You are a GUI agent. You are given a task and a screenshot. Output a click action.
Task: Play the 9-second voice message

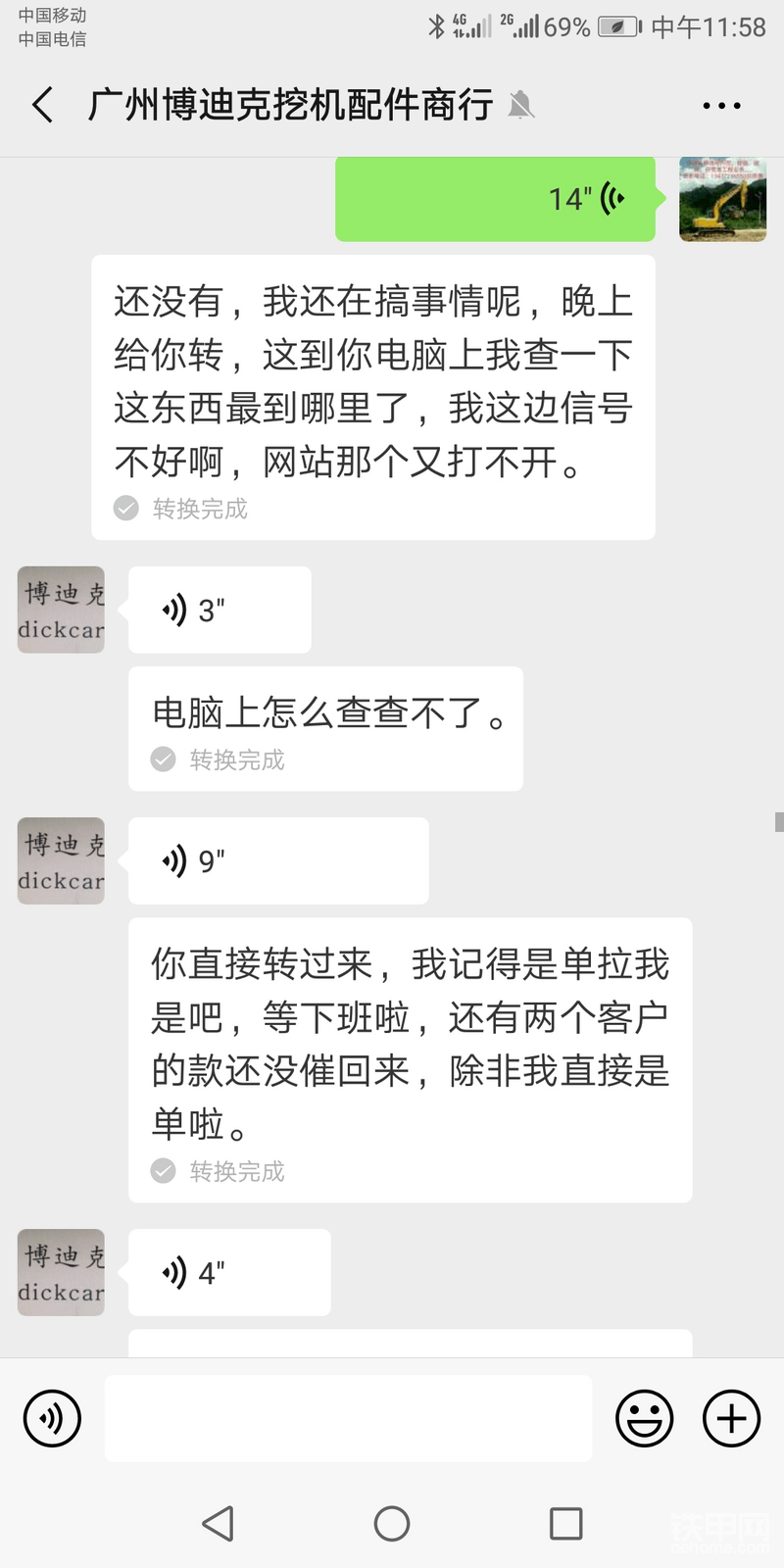[278, 860]
